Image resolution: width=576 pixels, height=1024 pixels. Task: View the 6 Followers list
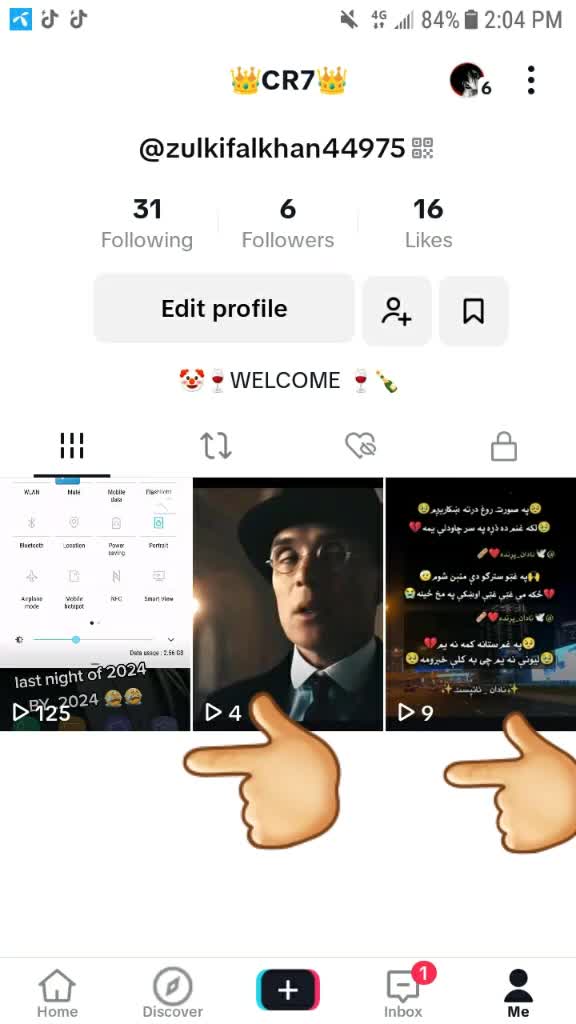click(287, 224)
